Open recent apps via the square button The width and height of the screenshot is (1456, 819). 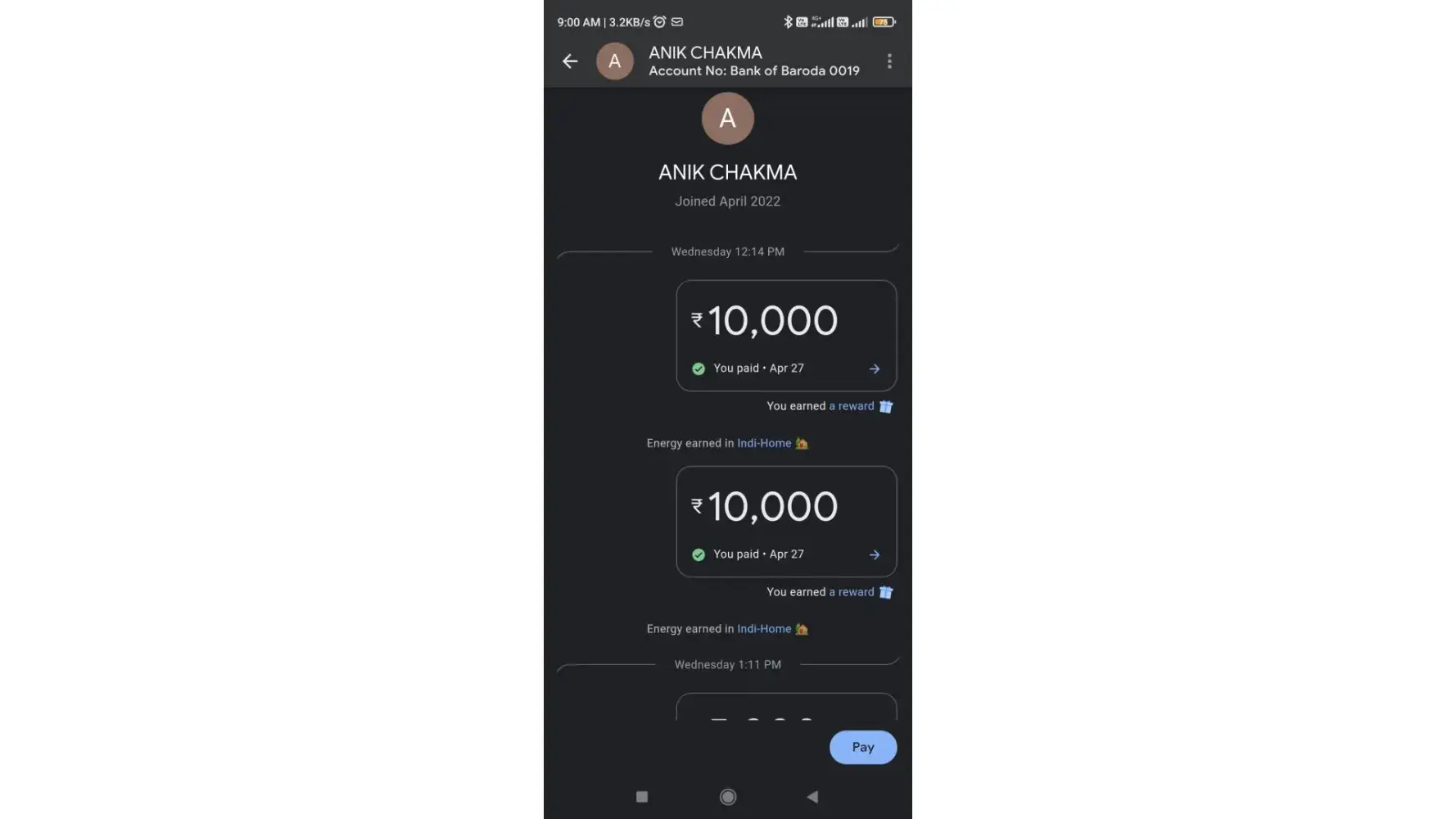click(x=642, y=797)
